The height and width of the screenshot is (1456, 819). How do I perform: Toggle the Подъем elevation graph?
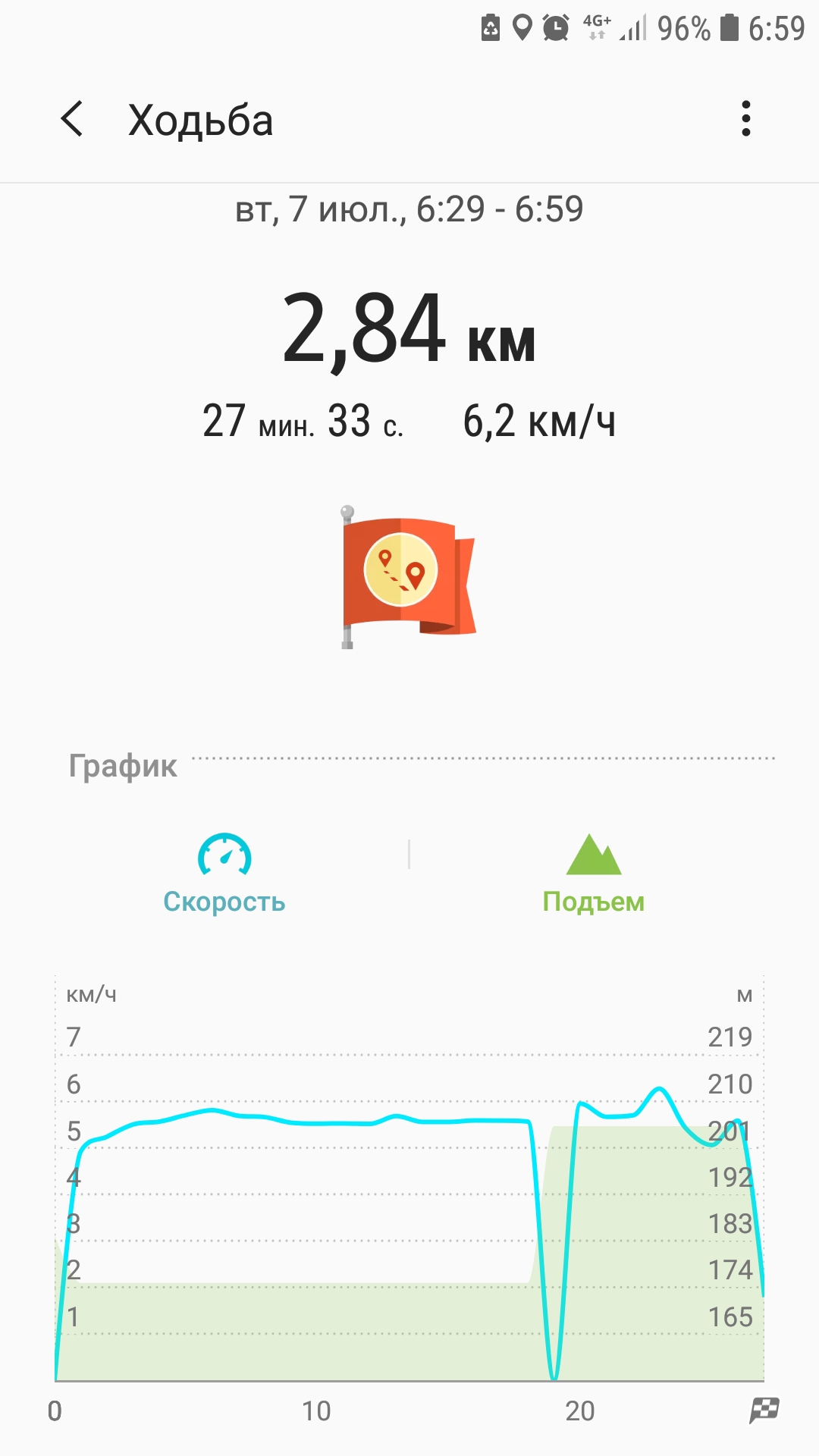coord(593,874)
